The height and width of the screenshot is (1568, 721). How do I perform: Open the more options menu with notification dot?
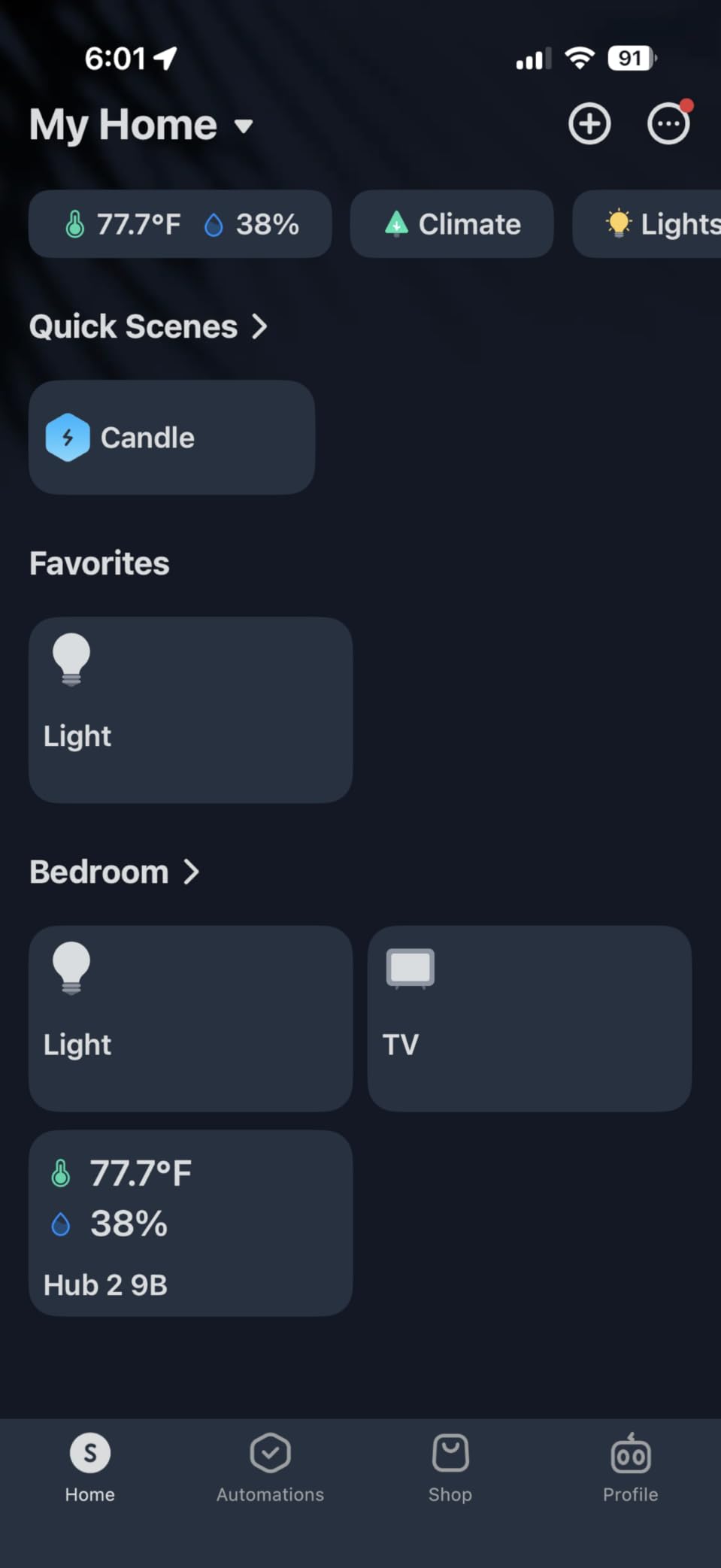(x=668, y=123)
